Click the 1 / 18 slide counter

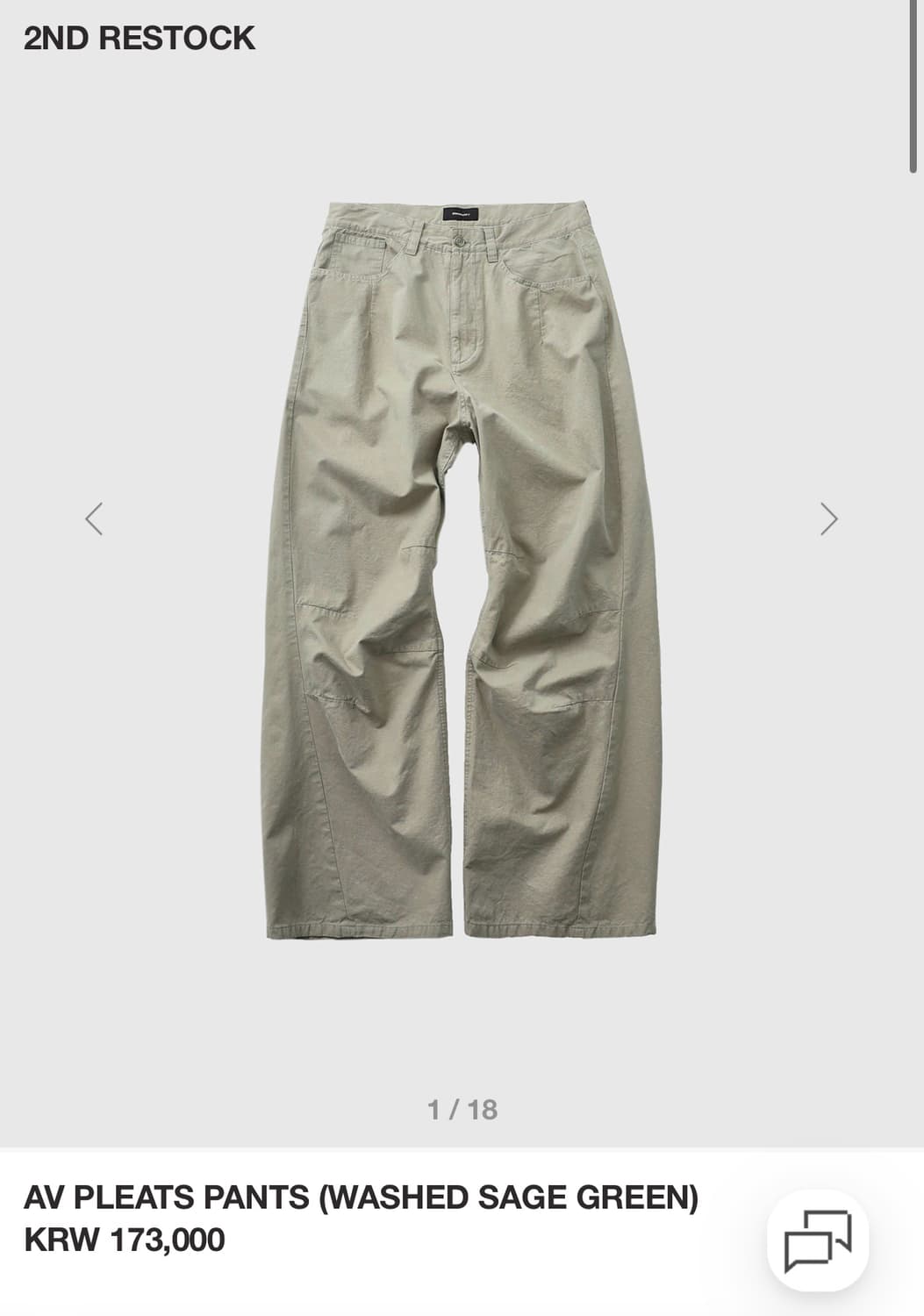coord(462,1108)
